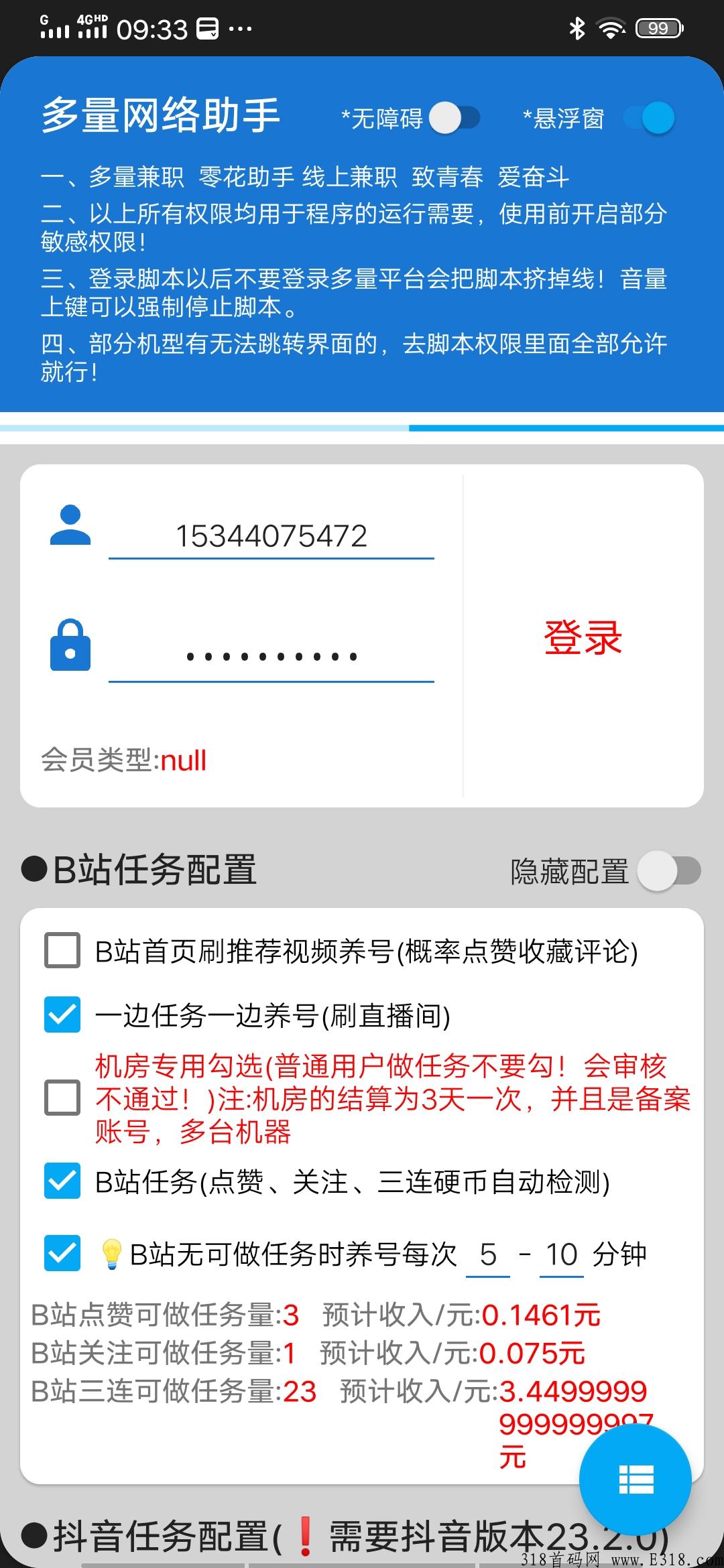The width and height of the screenshot is (724, 1568).
Task: Toggle the 隐藏配置 hide configuration switch
Action: coord(669,871)
